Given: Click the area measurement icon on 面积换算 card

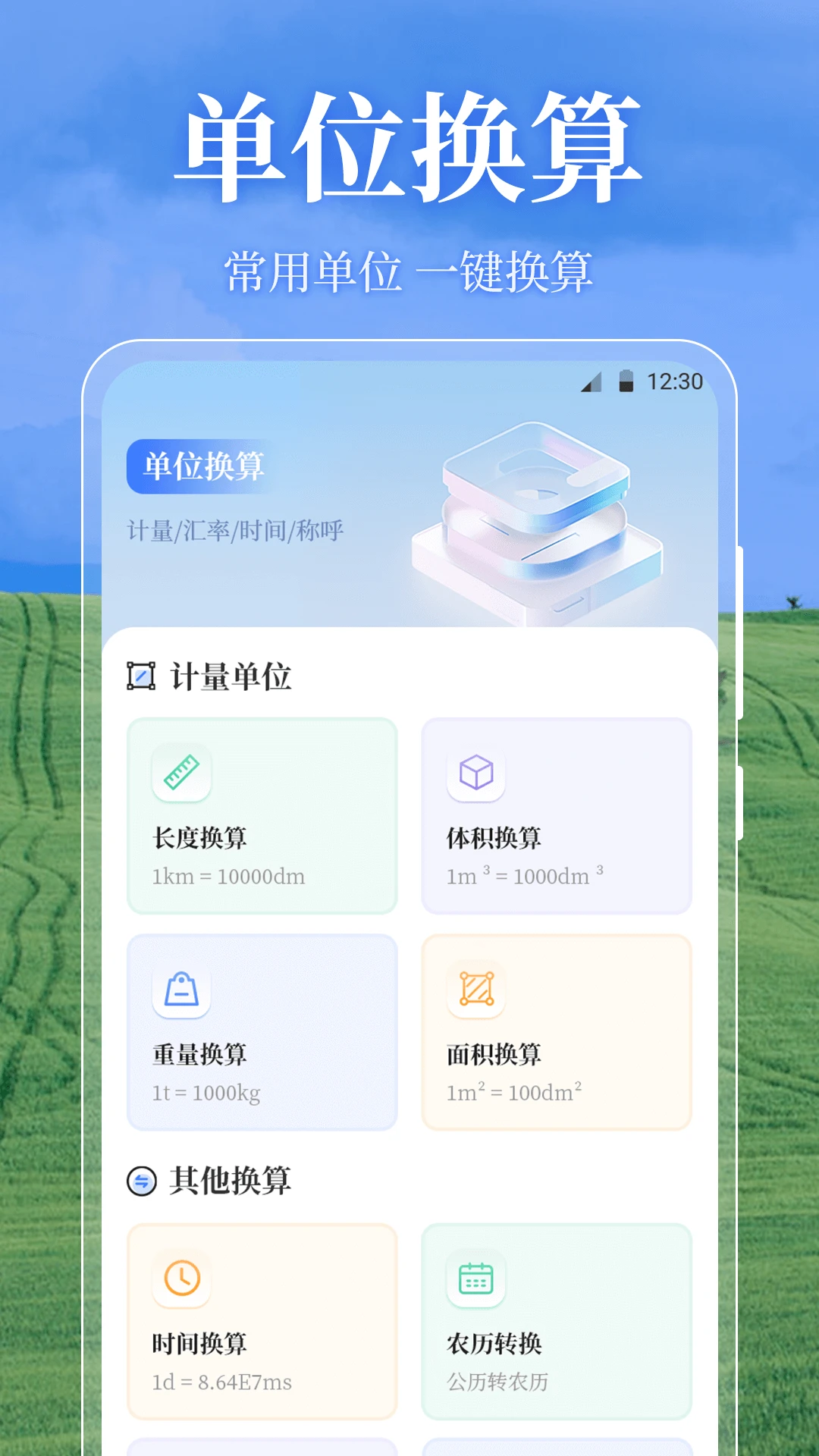Looking at the screenshot, I should pyautogui.click(x=474, y=990).
